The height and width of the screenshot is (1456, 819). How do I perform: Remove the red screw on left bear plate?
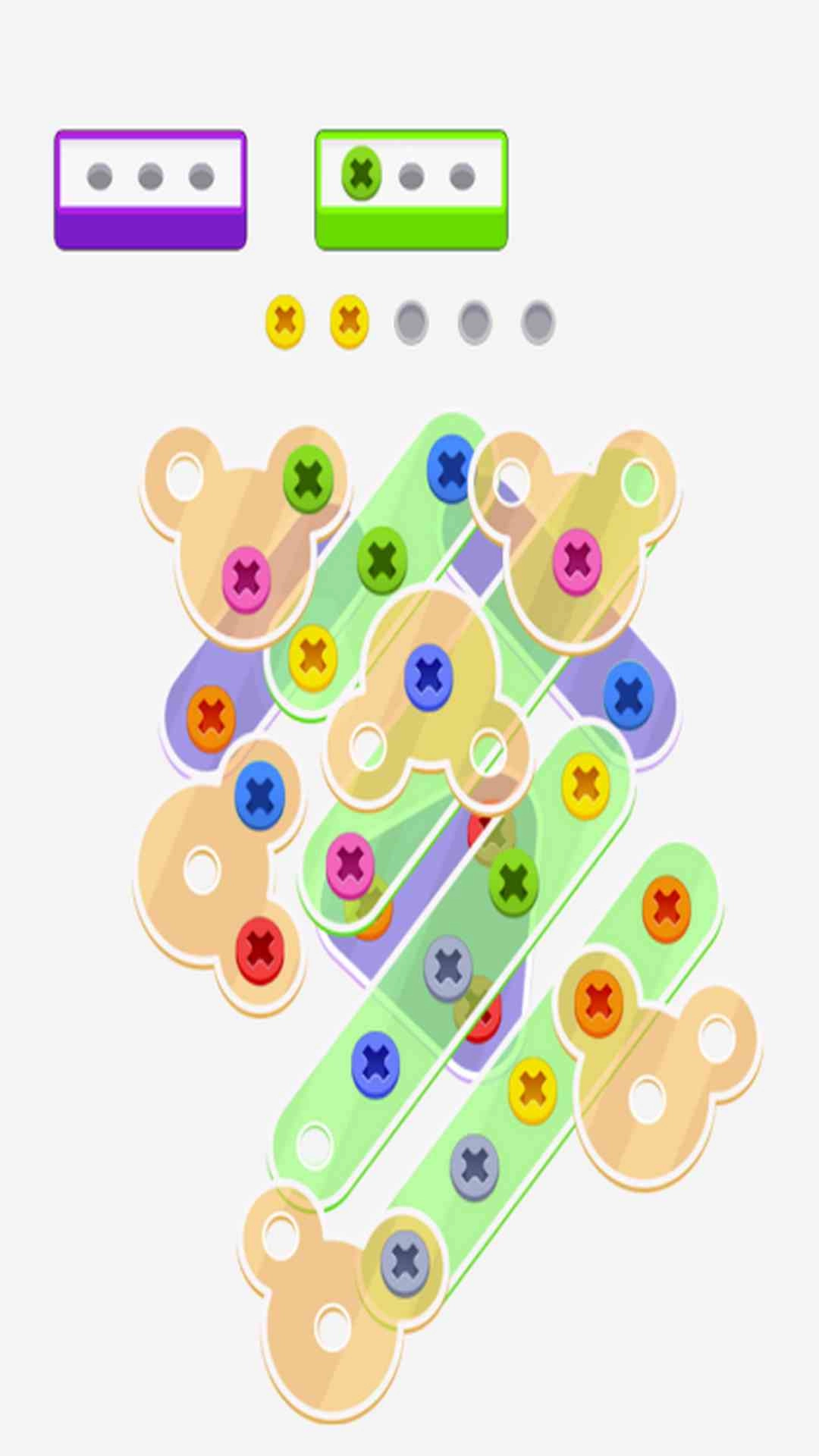[260, 949]
